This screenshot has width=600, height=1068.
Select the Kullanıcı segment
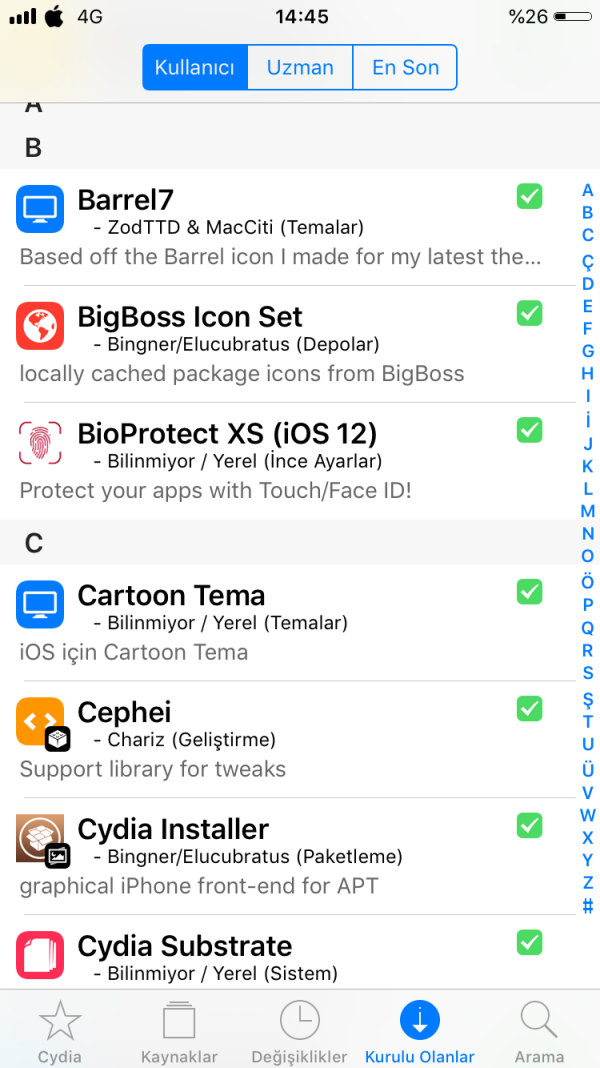click(x=195, y=67)
